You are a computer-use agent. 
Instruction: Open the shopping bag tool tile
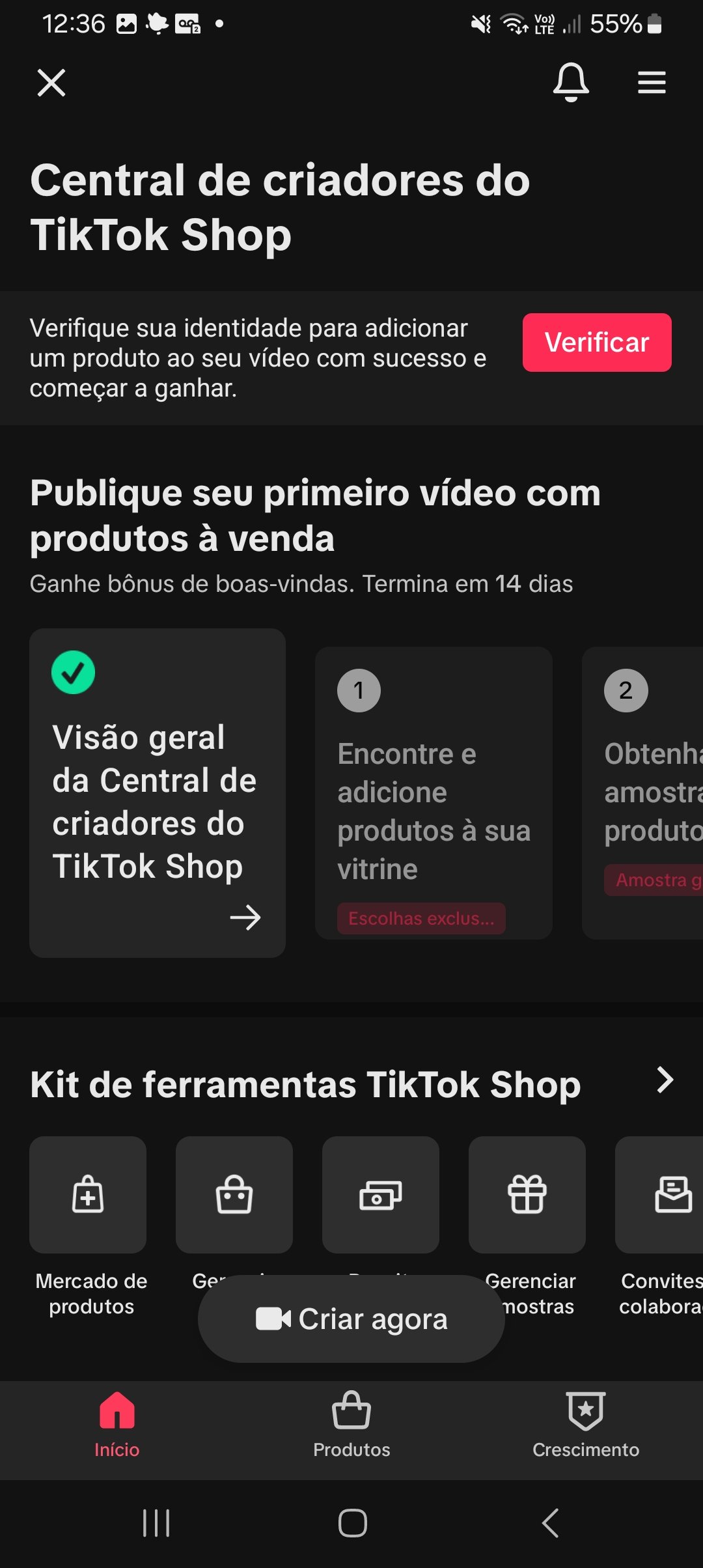[x=234, y=1195]
